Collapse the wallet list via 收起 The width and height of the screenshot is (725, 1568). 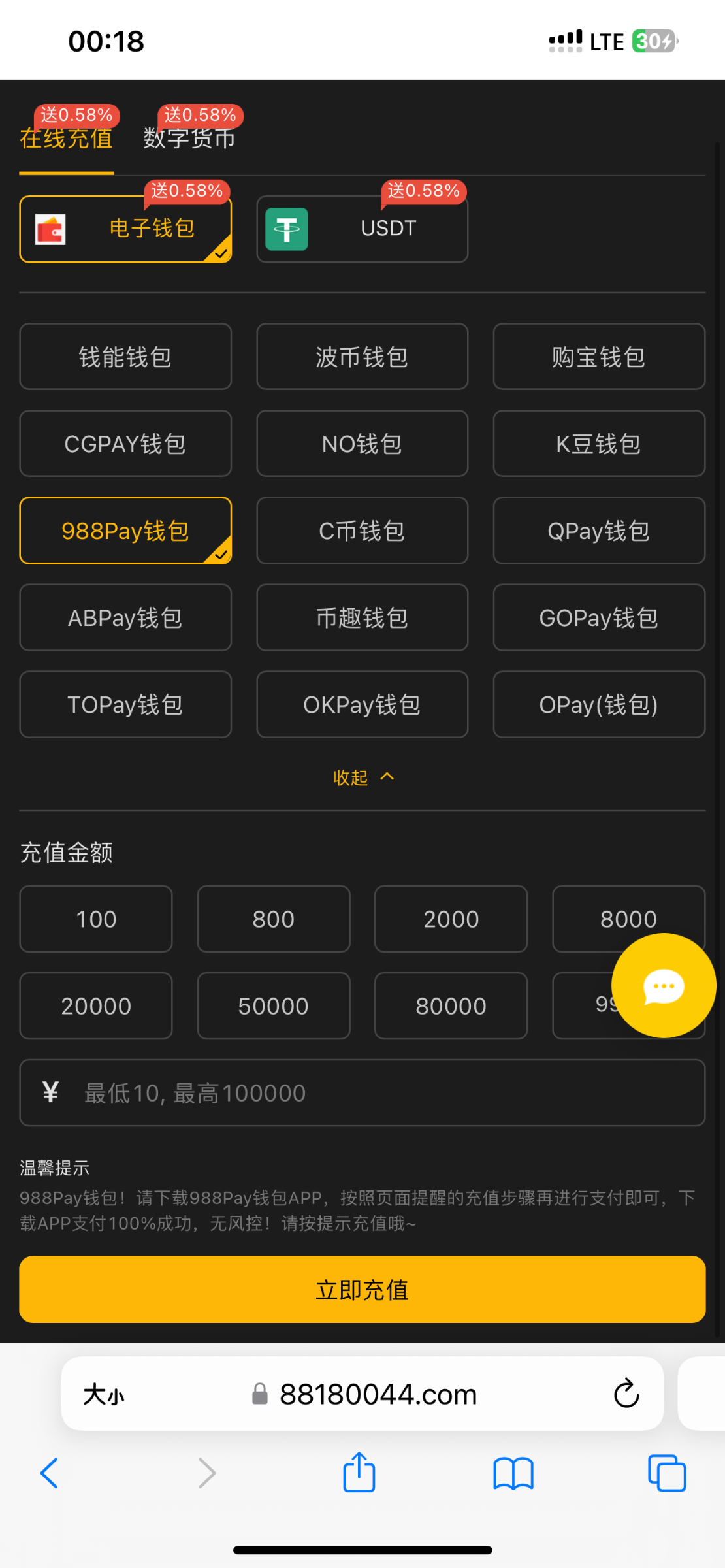tap(362, 777)
